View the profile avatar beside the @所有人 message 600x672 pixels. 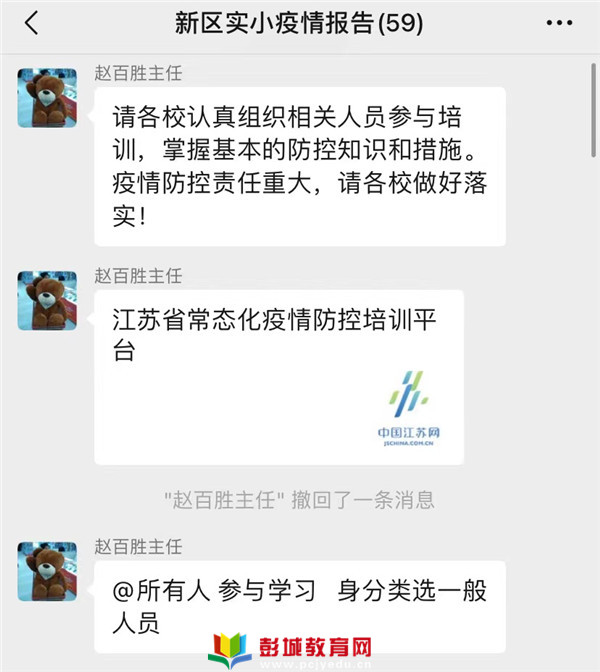47,572
